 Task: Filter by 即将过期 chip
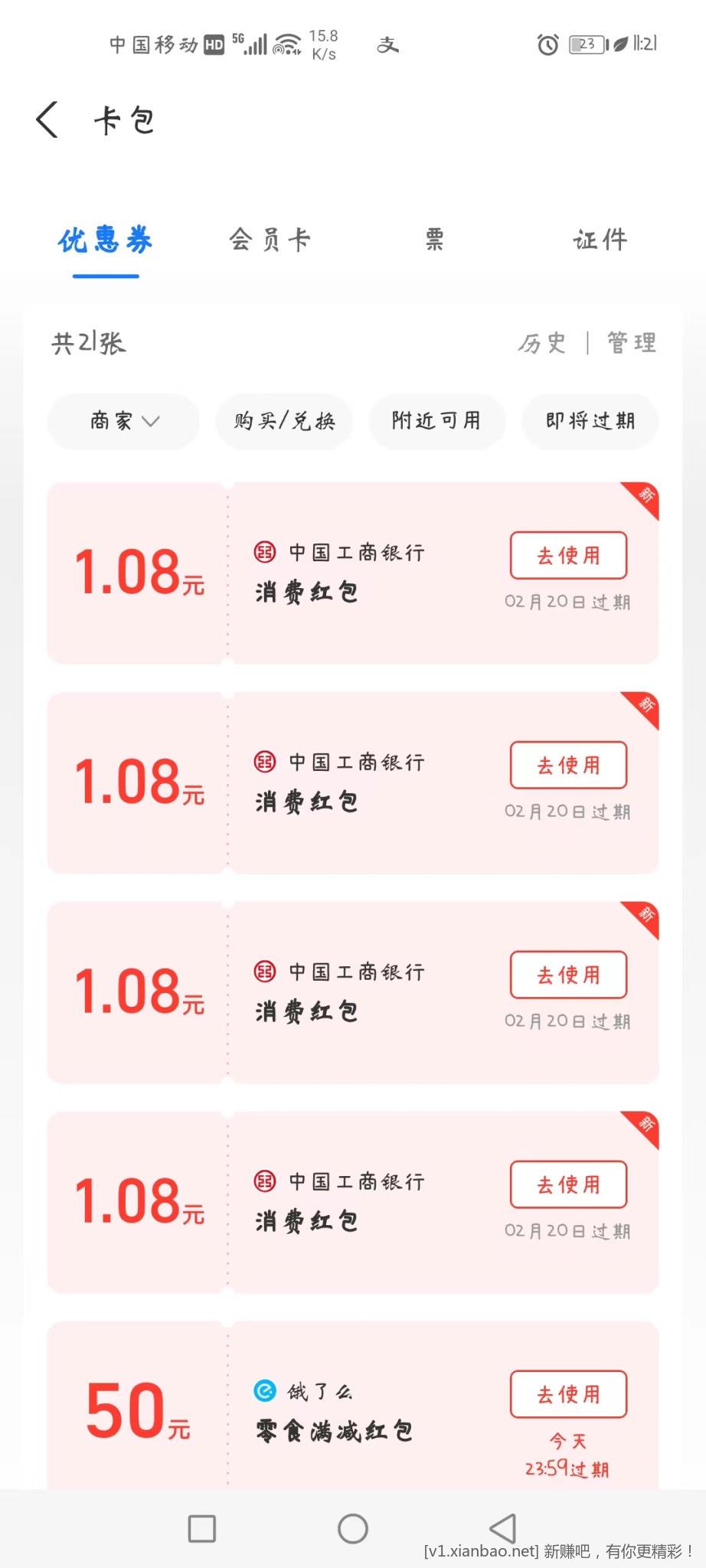click(590, 421)
